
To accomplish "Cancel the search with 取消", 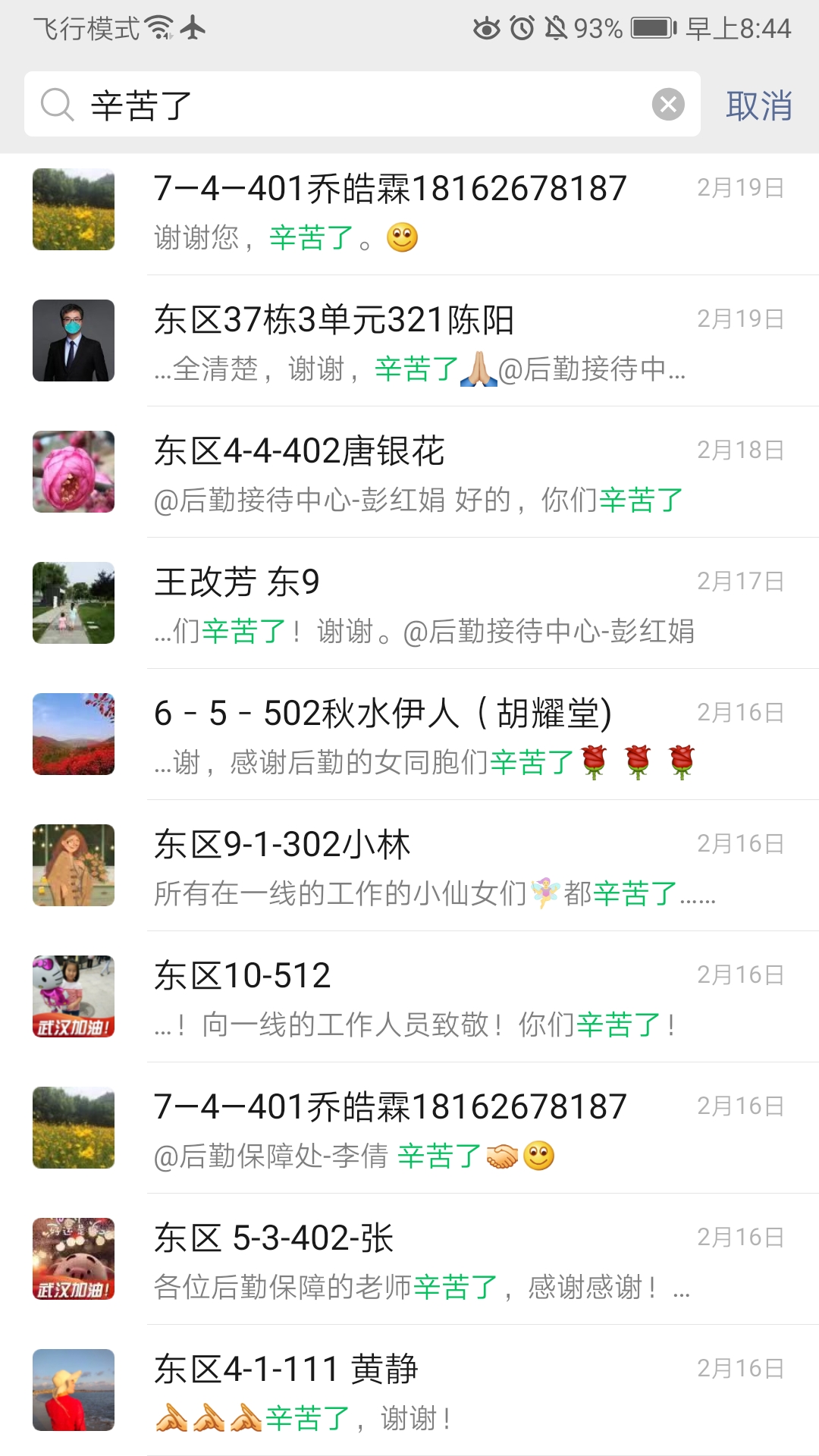I will click(758, 105).
